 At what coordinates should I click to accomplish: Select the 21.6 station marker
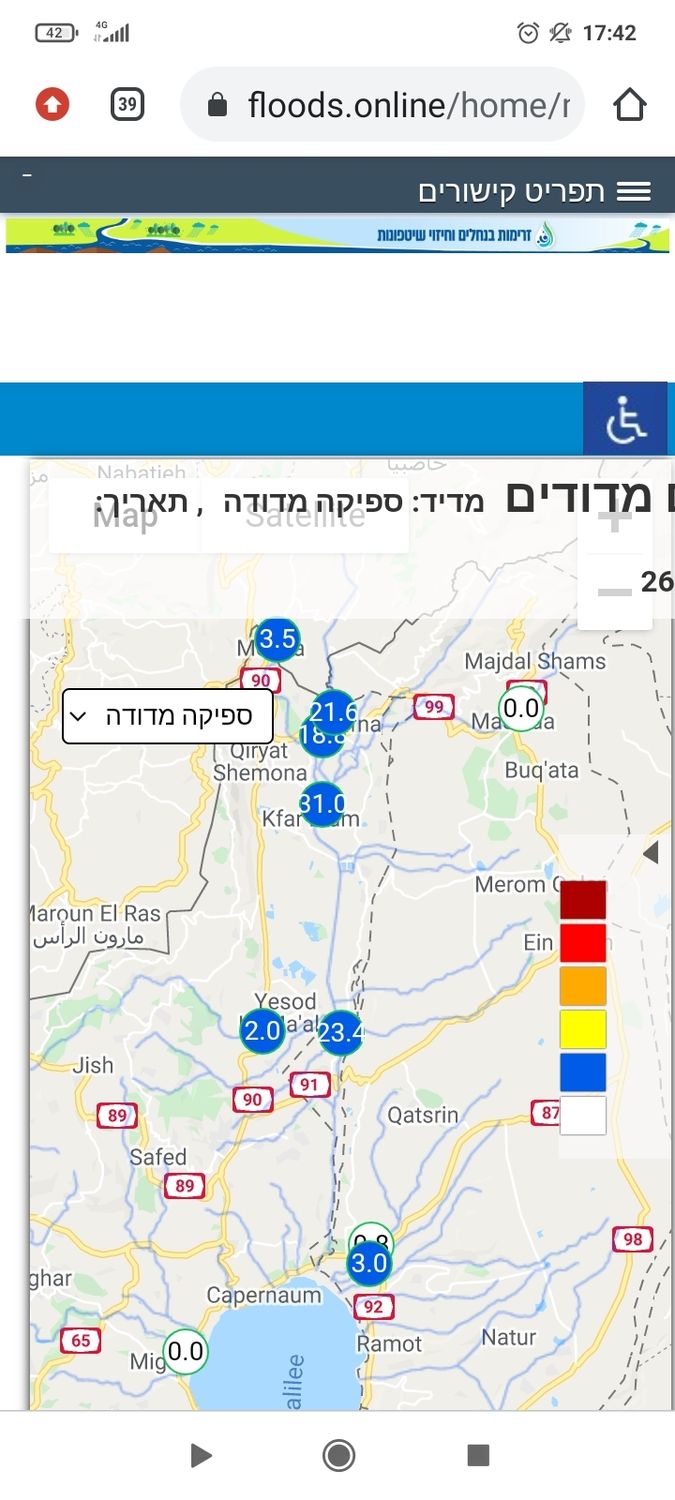[x=334, y=710]
